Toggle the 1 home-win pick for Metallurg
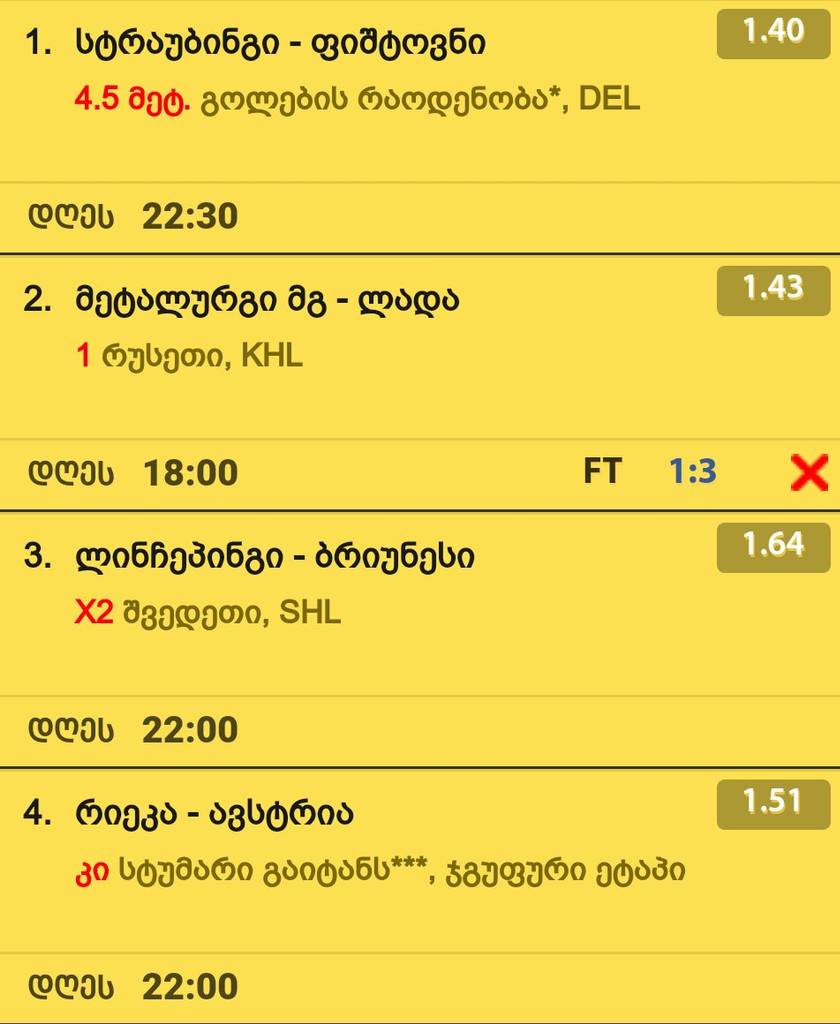Image resolution: width=840 pixels, height=1024 pixels. pyautogui.click(x=82, y=355)
